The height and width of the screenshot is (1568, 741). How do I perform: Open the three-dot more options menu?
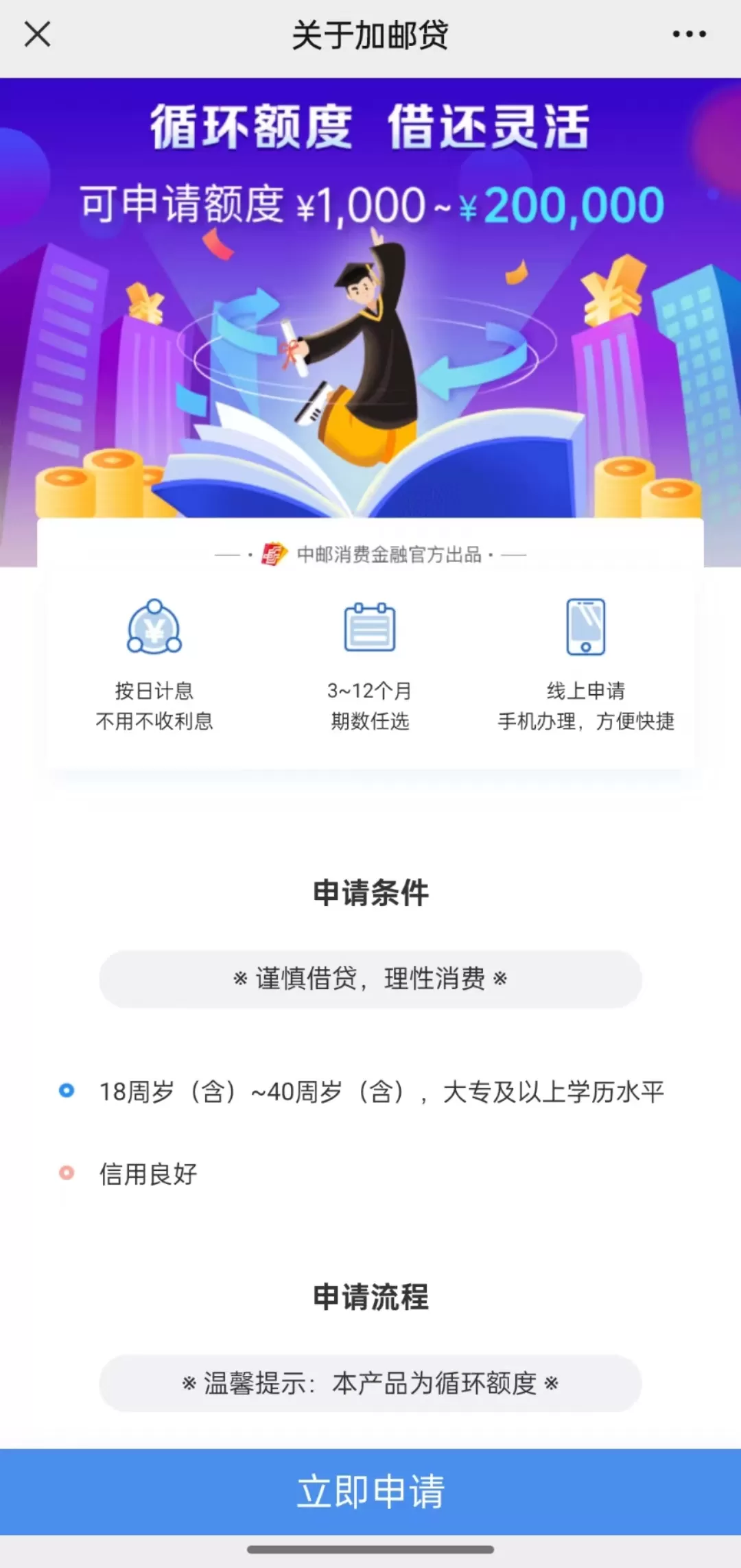tap(688, 33)
